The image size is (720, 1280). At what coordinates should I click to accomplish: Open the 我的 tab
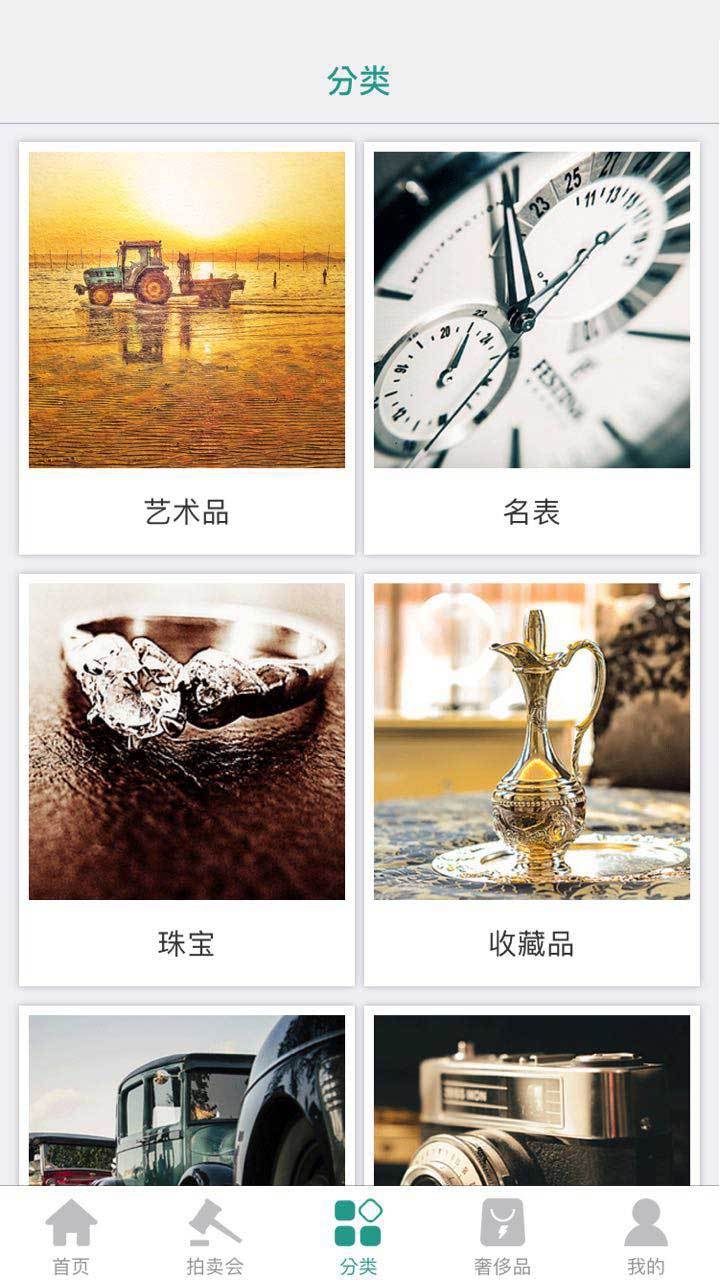(x=647, y=1236)
